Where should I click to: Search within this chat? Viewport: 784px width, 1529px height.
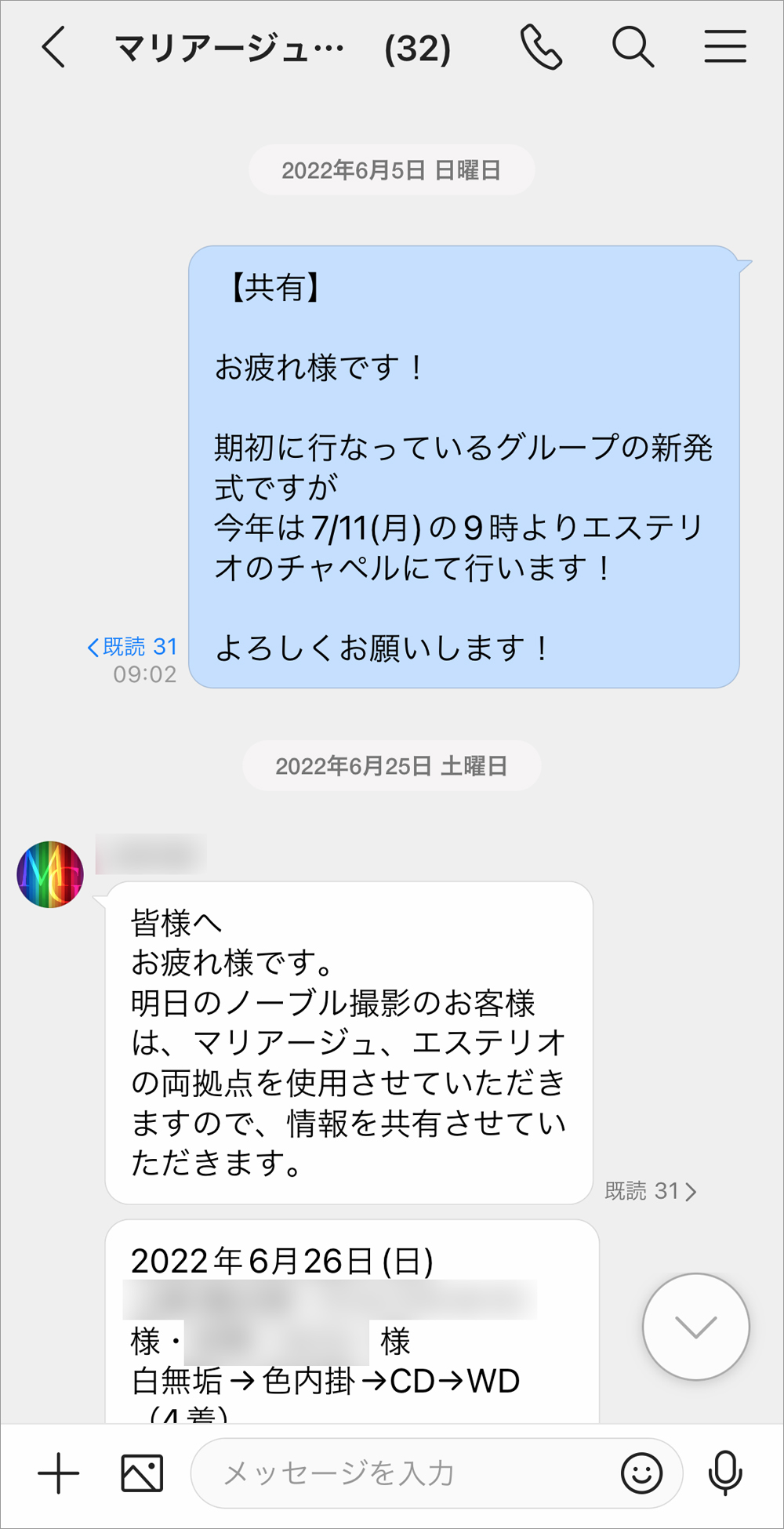click(x=633, y=48)
